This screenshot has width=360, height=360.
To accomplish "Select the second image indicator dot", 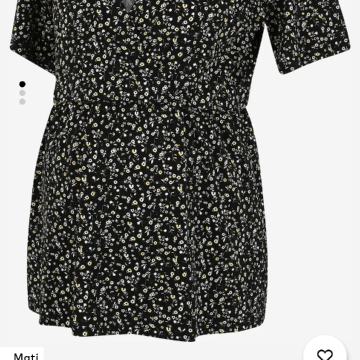I will [x=22, y=93].
